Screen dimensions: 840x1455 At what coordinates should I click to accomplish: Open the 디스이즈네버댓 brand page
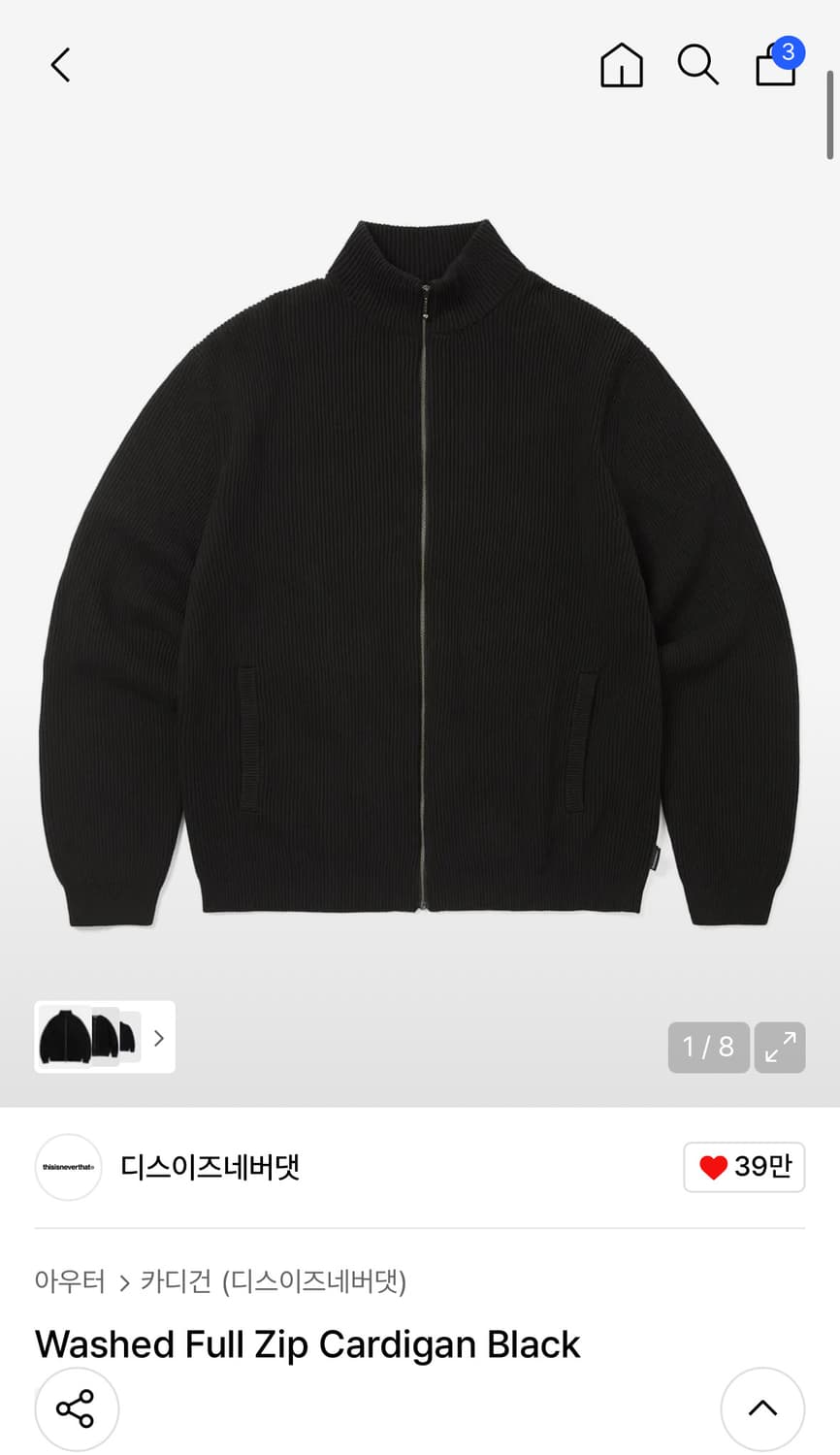tap(210, 1166)
